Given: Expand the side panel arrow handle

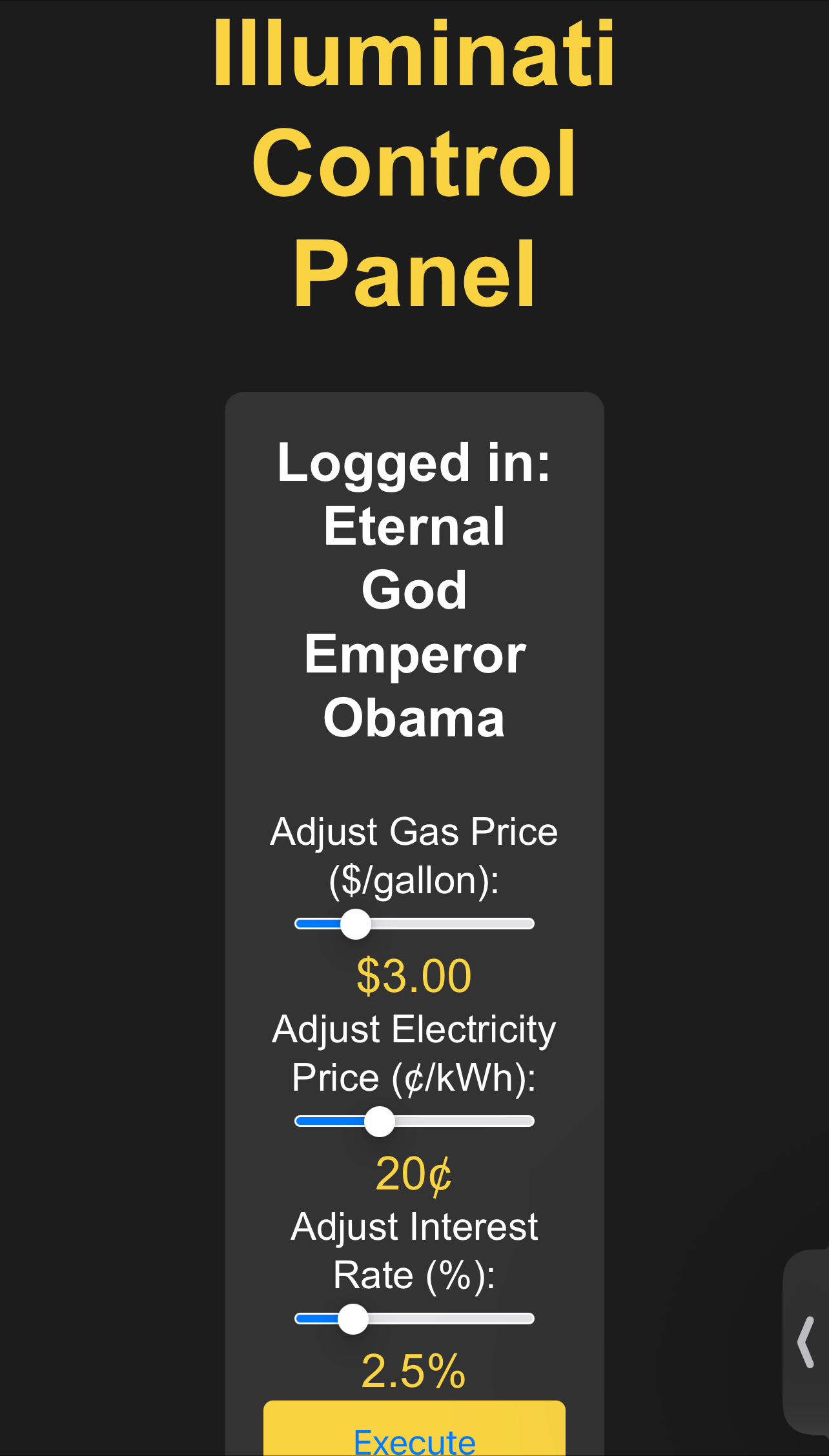Looking at the screenshot, I should (805, 1342).
